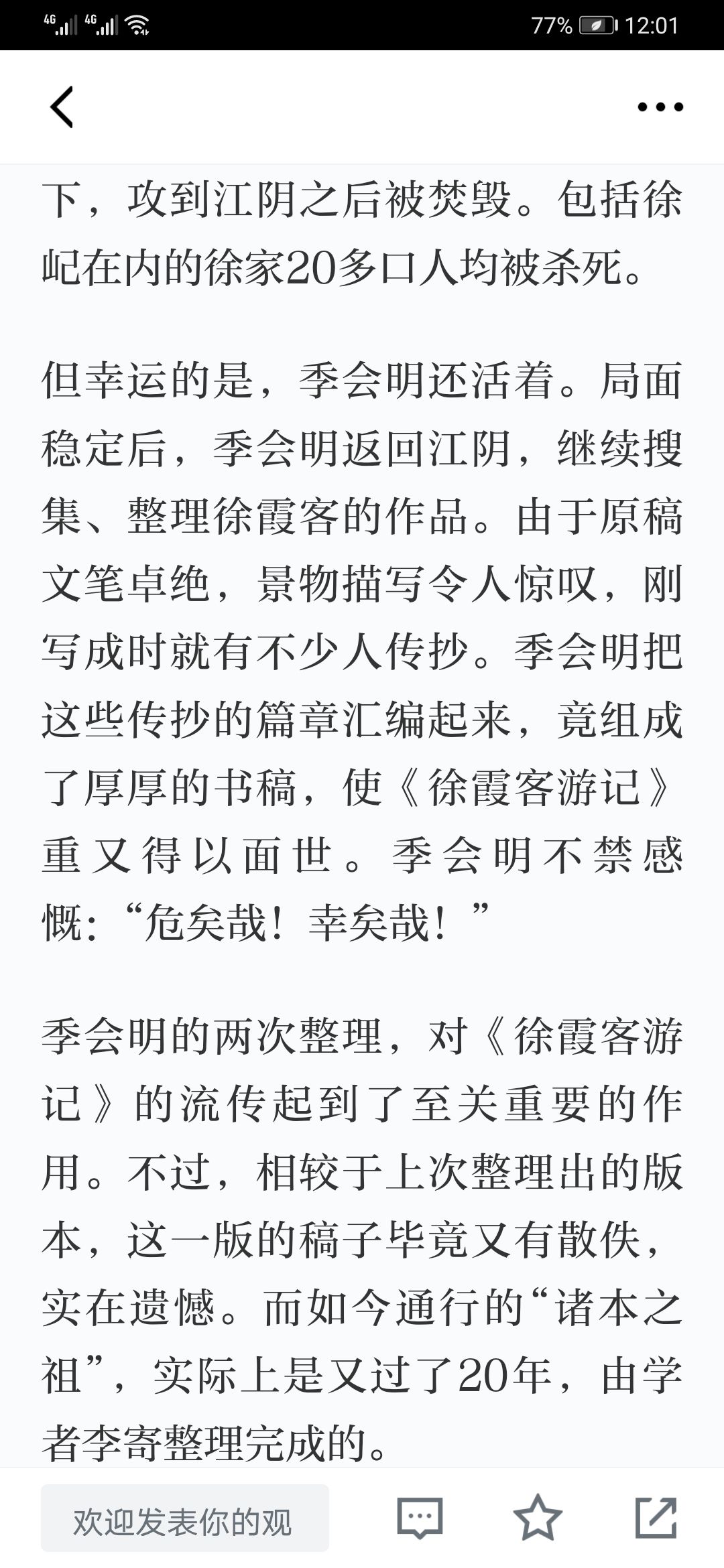Open the article's comments bubble icon

click(x=420, y=1518)
